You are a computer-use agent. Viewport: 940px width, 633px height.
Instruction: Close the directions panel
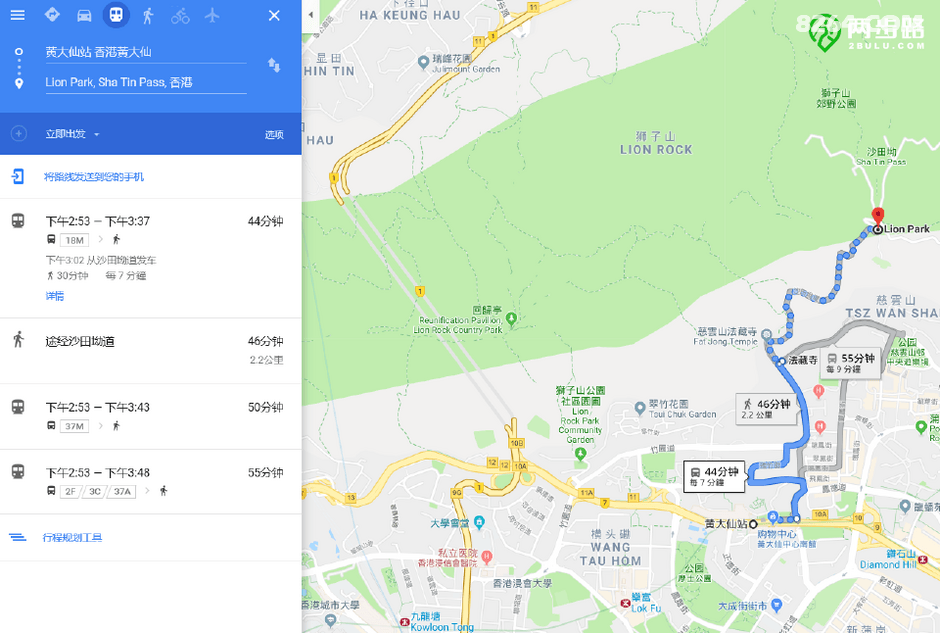[274, 15]
